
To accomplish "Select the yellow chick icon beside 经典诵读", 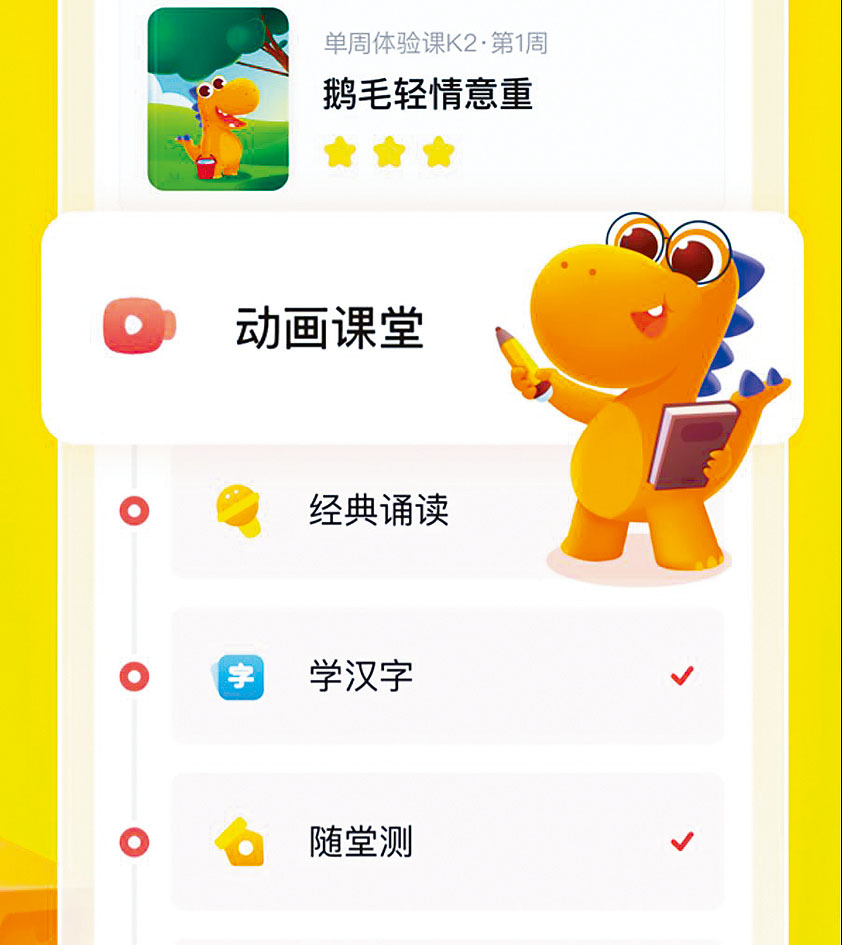I will [240, 510].
